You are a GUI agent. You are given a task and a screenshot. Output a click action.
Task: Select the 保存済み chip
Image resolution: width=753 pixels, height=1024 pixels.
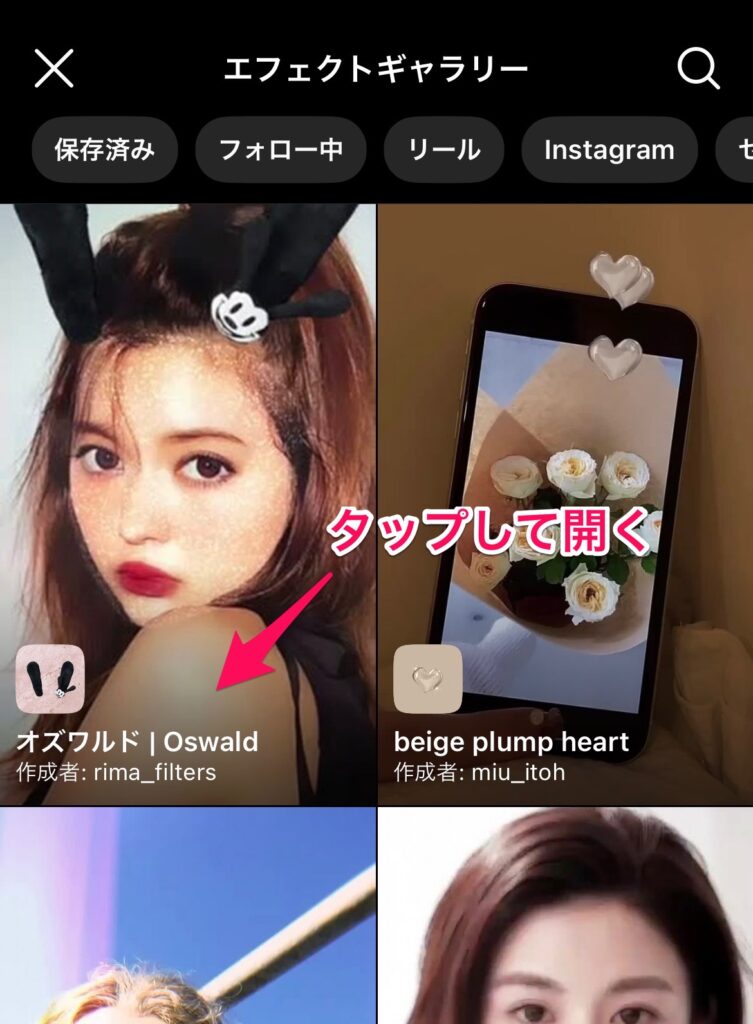pos(104,150)
